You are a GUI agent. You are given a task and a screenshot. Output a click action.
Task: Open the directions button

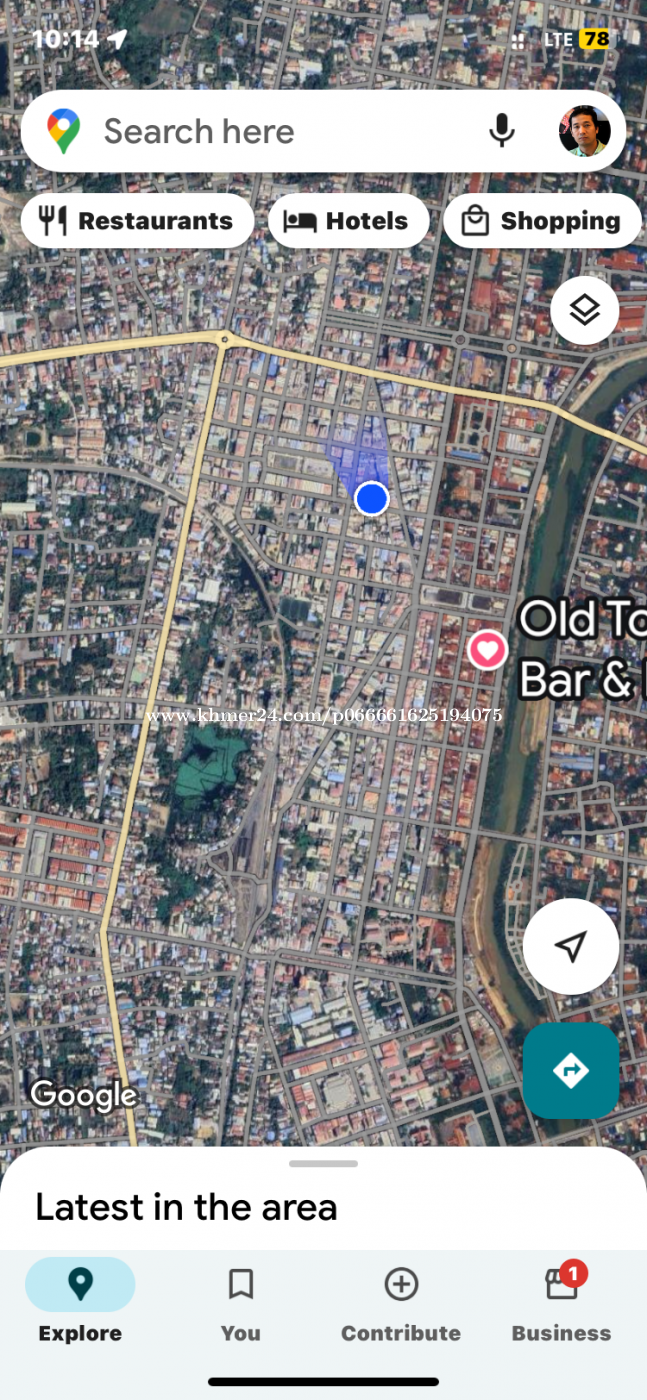click(571, 1071)
